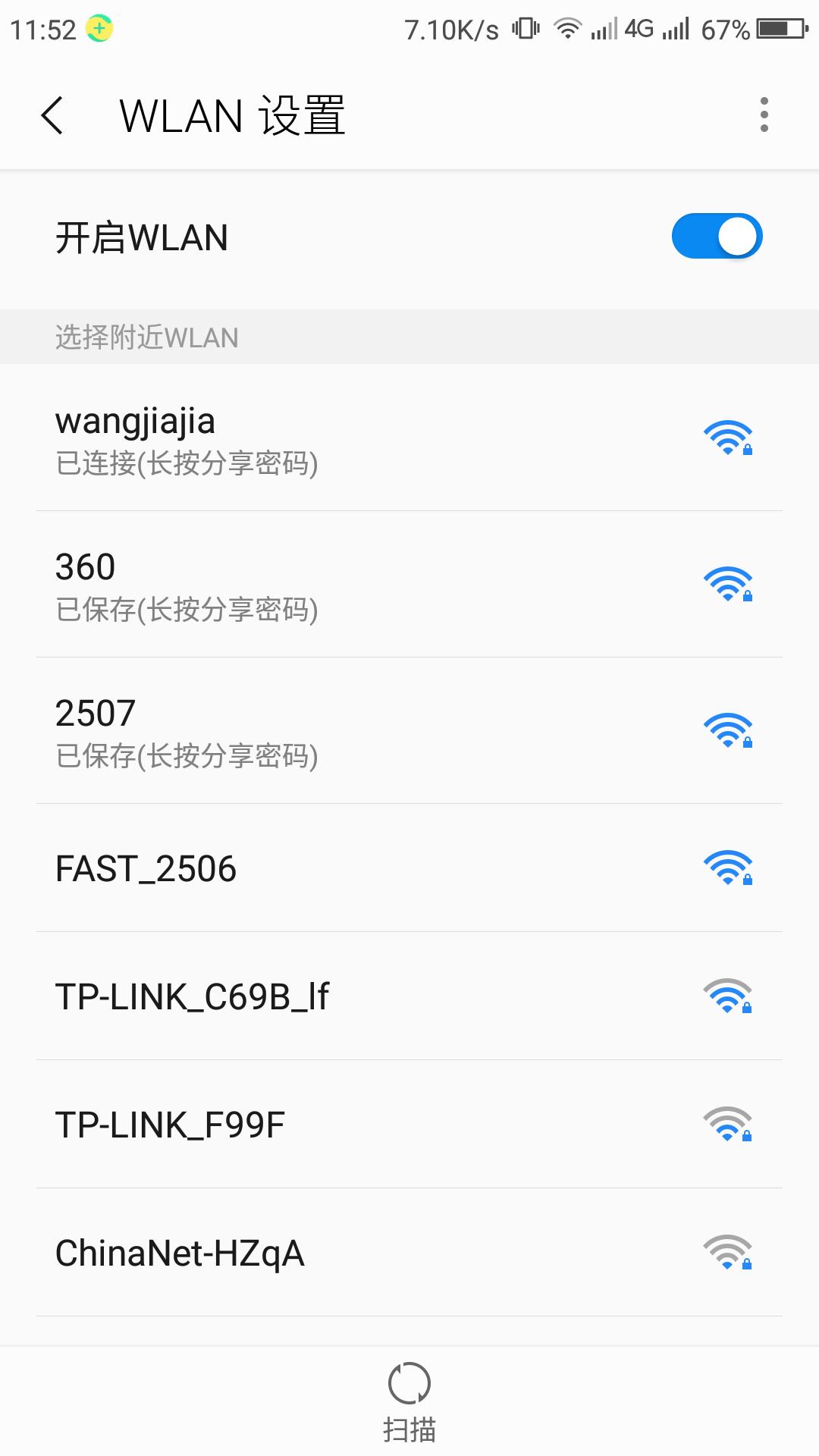Toggle WLAN off using the blue switch
The width and height of the screenshot is (819, 1456).
tap(716, 236)
